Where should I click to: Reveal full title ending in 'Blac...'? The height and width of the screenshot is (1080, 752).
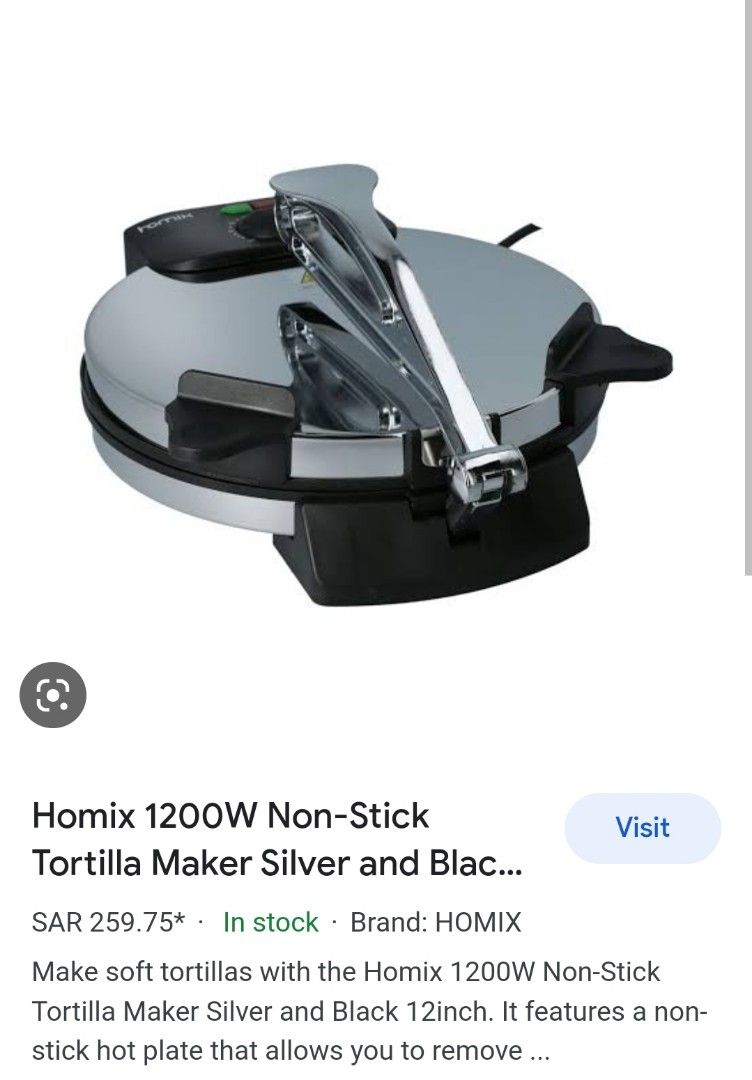coord(275,864)
